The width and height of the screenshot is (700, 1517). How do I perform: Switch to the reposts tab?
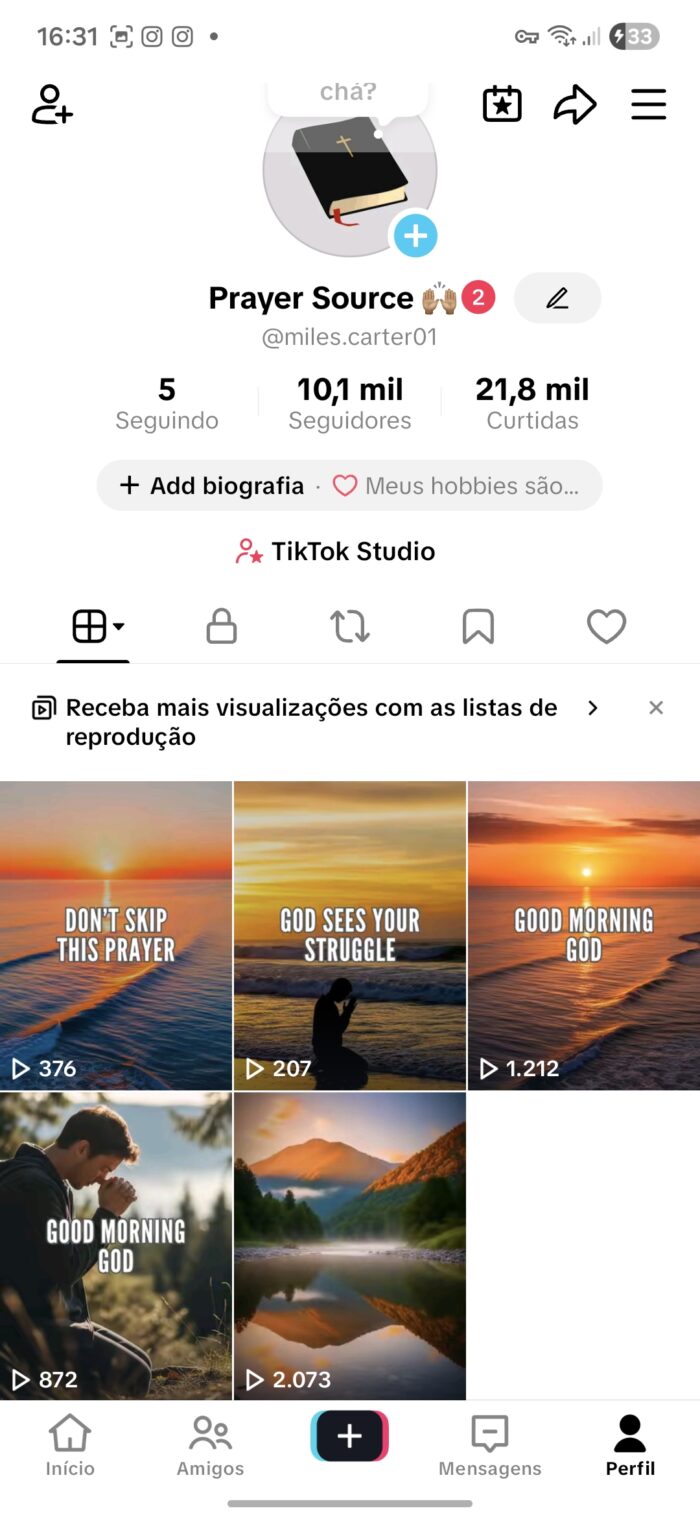point(349,627)
